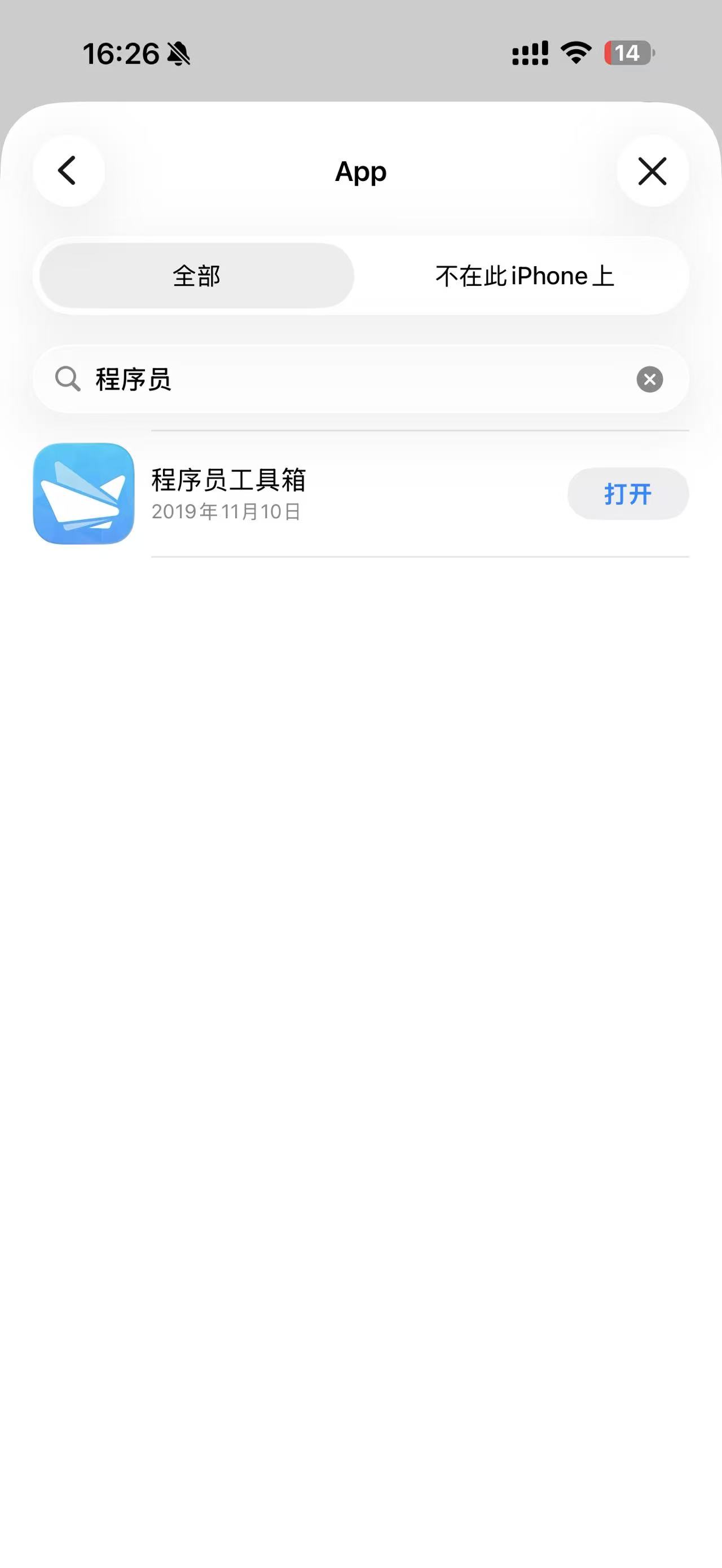Image resolution: width=722 pixels, height=1568 pixels.
Task: Open the 程序员工具箱 app via 打开 button
Action: [x=628, y=494]
